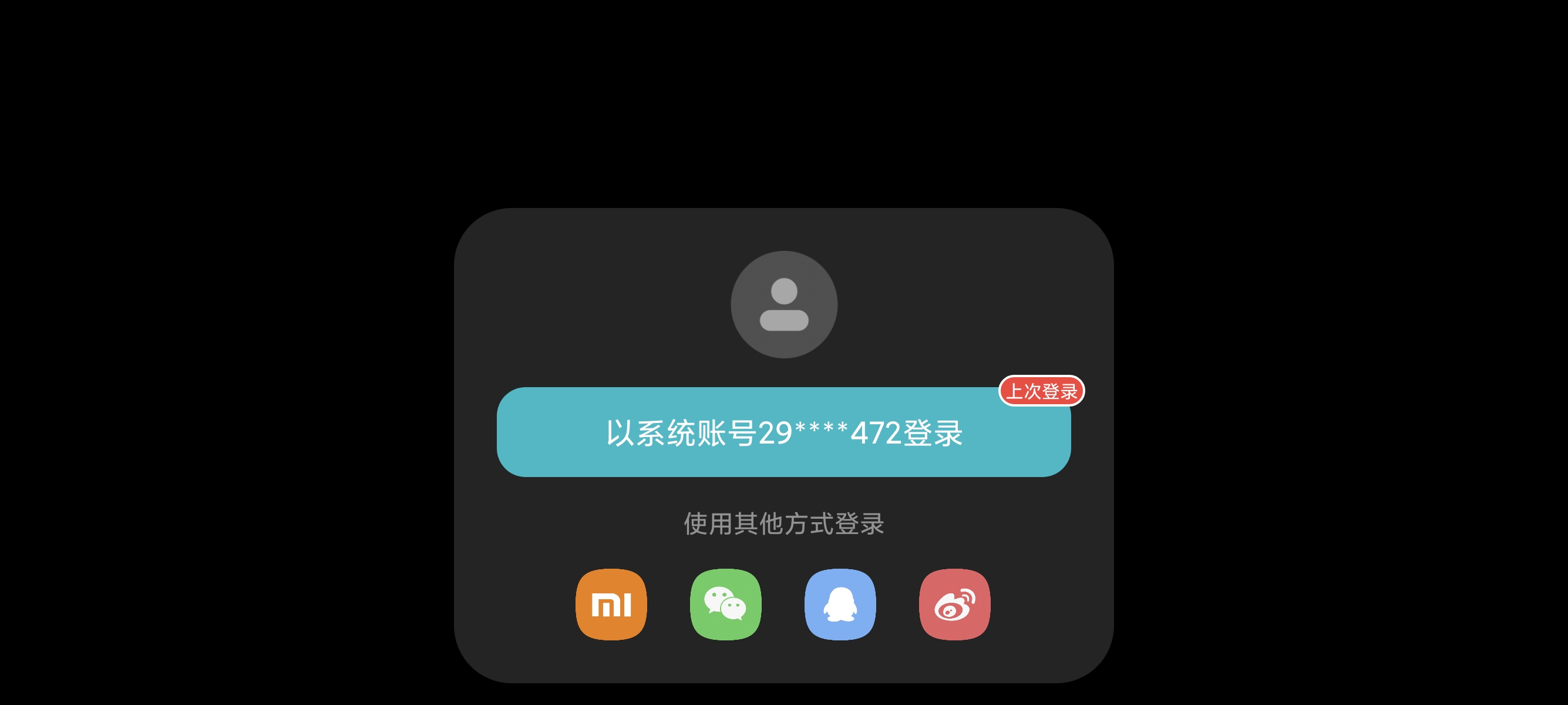The image size is (1568, 705).
Task: Log in with system account 29****472
Action: 783,432
